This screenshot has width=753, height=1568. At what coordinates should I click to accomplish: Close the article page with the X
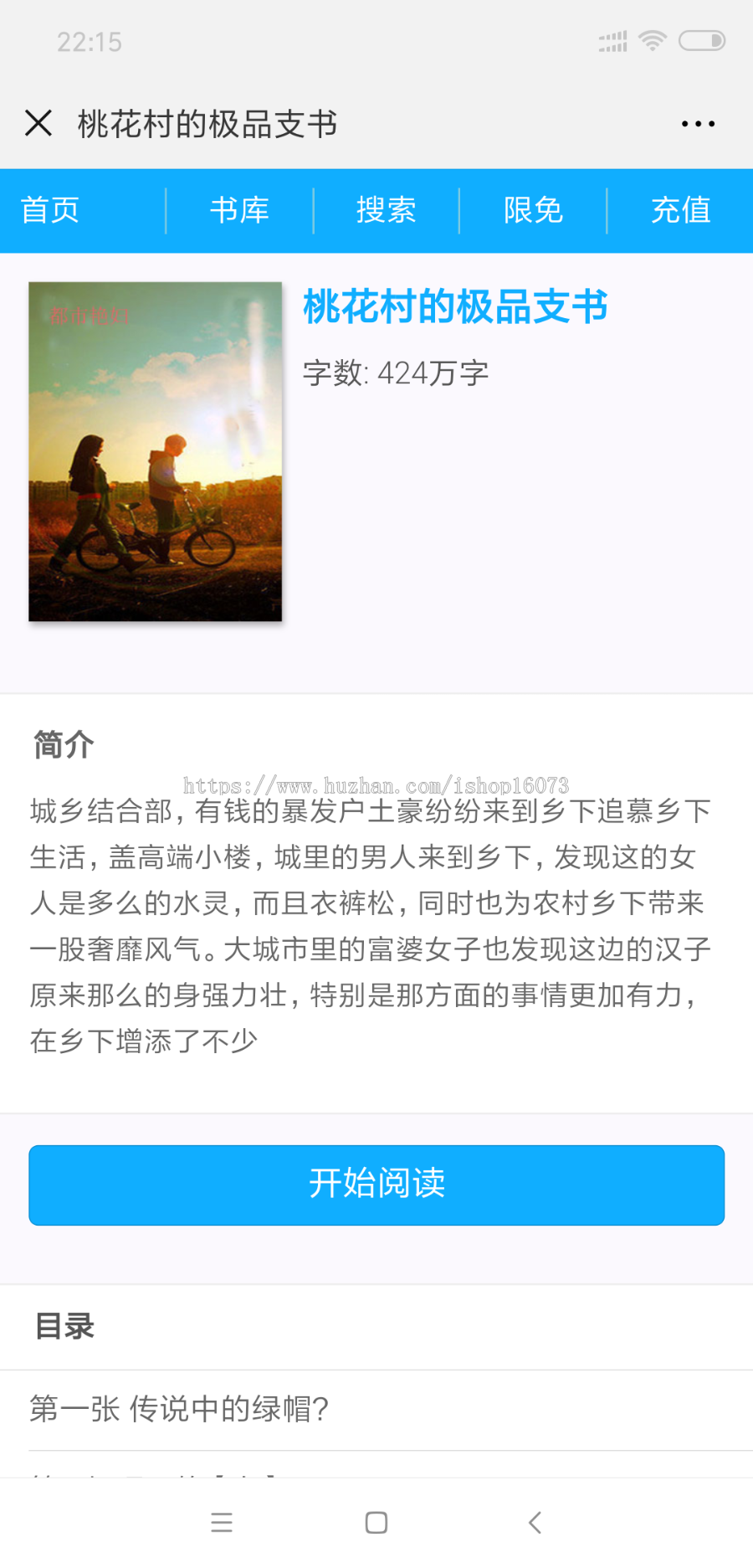(x=38, y=123)
